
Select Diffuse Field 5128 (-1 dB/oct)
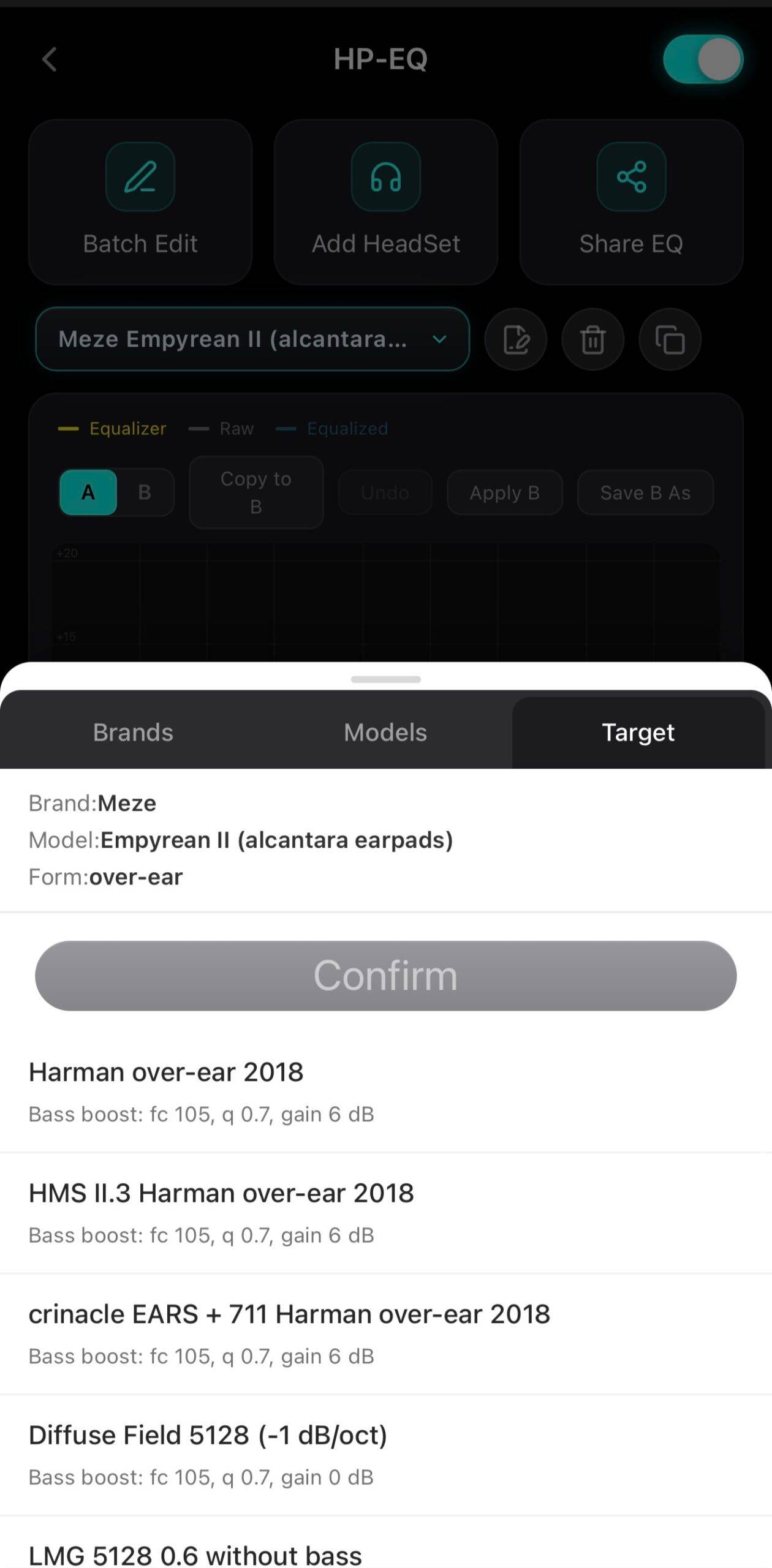tap(386, 1455)
